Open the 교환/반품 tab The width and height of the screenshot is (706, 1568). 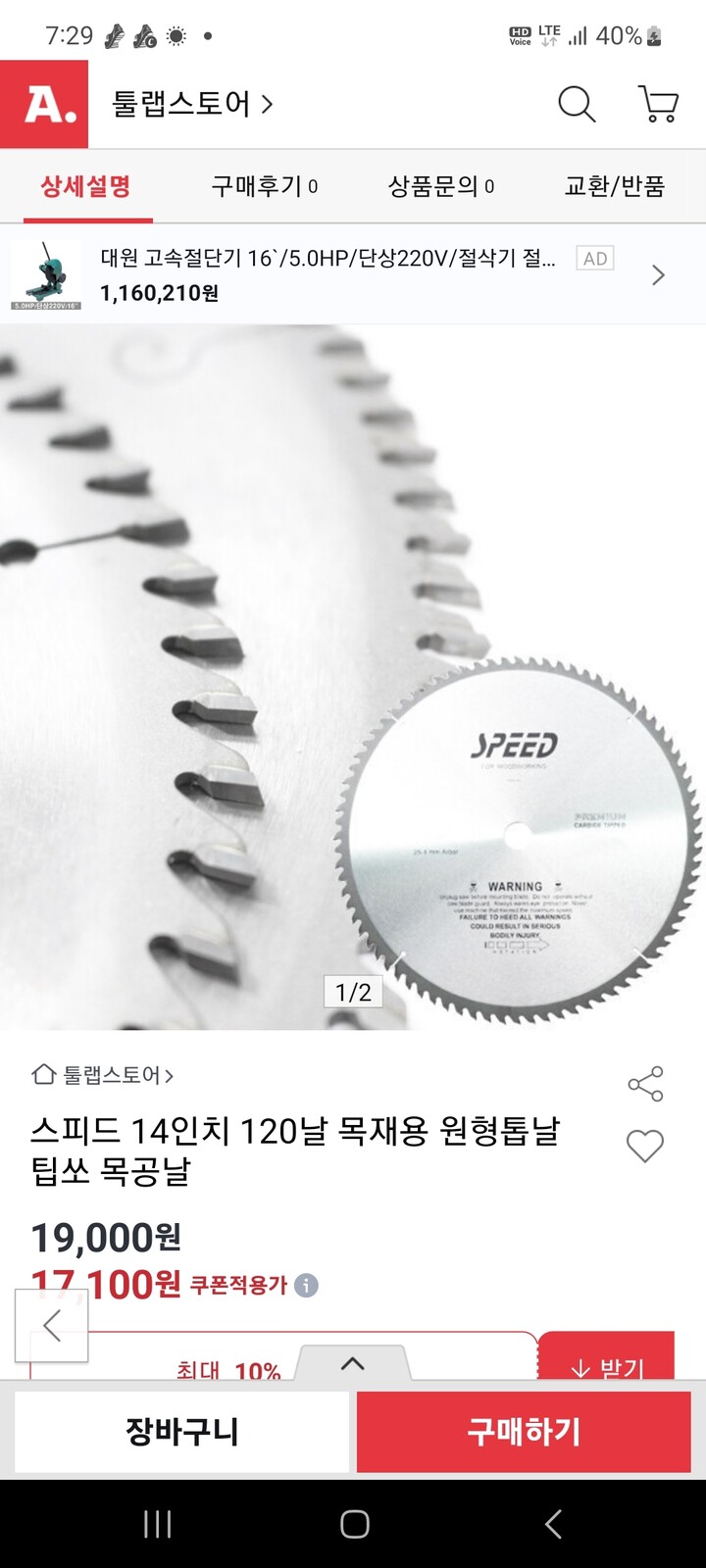(x=613, y=185)
